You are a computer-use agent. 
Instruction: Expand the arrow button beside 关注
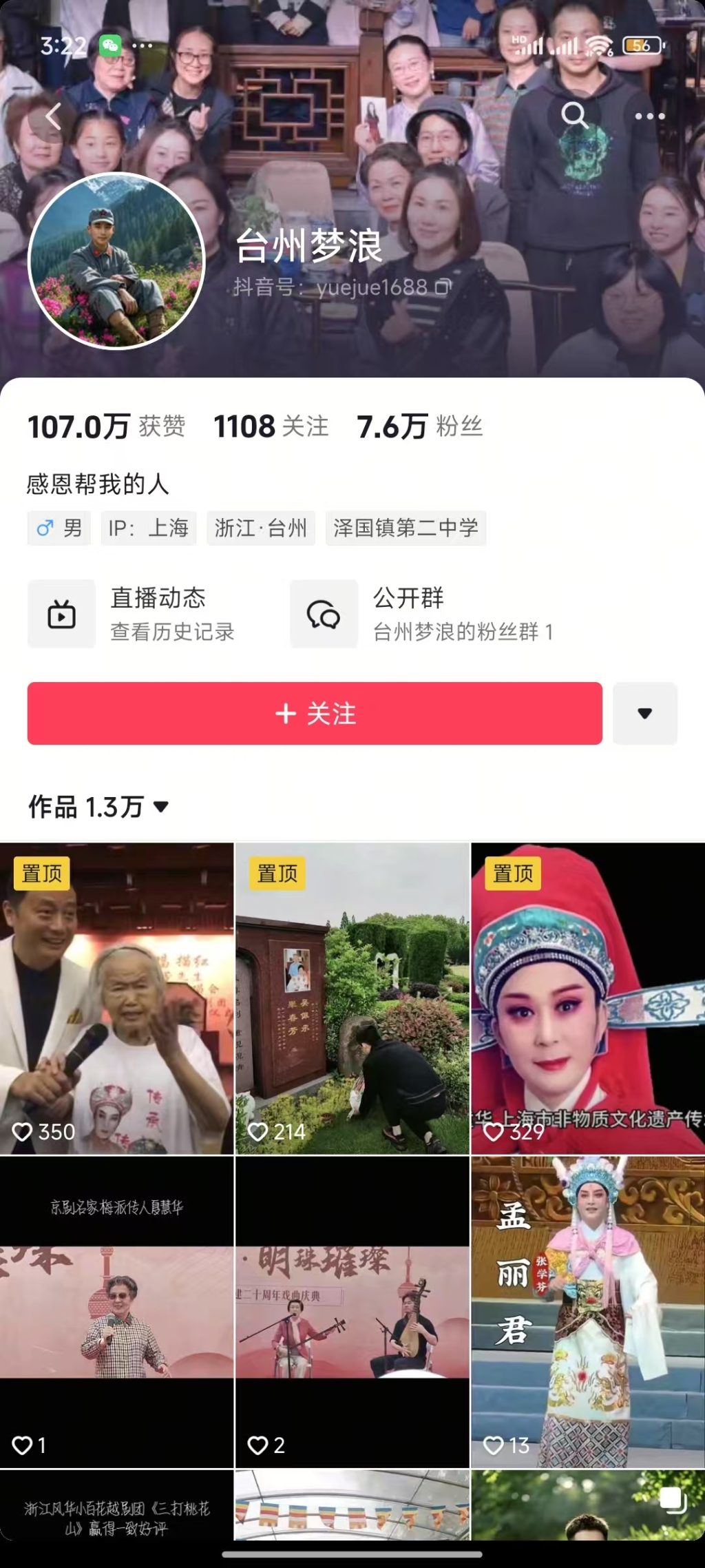click(x=644, y=713)
